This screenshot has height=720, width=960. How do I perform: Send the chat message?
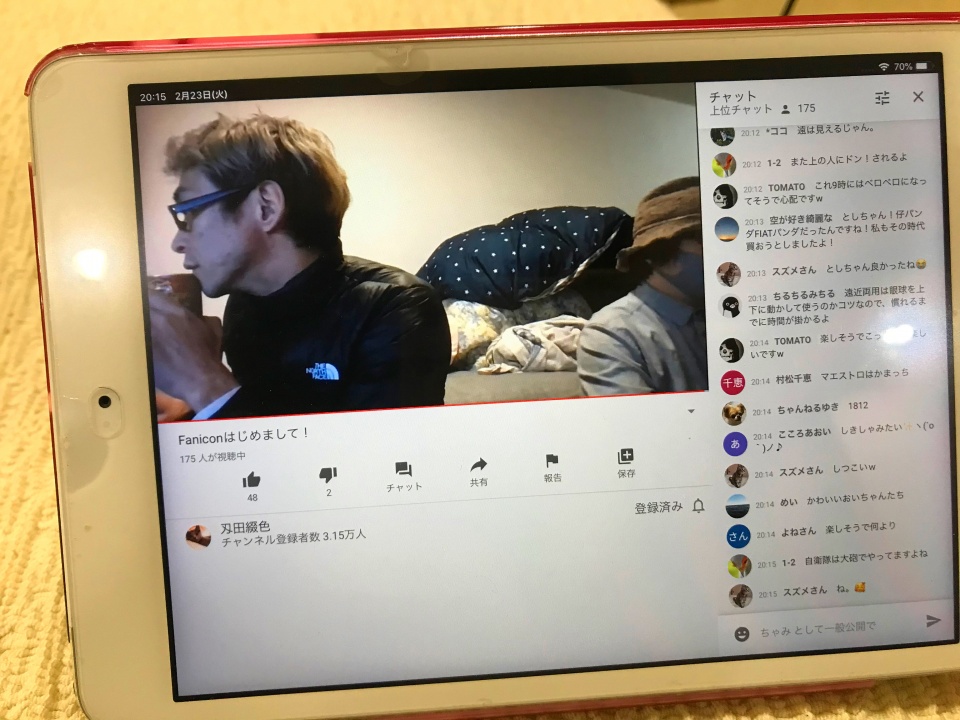(933, 620)
